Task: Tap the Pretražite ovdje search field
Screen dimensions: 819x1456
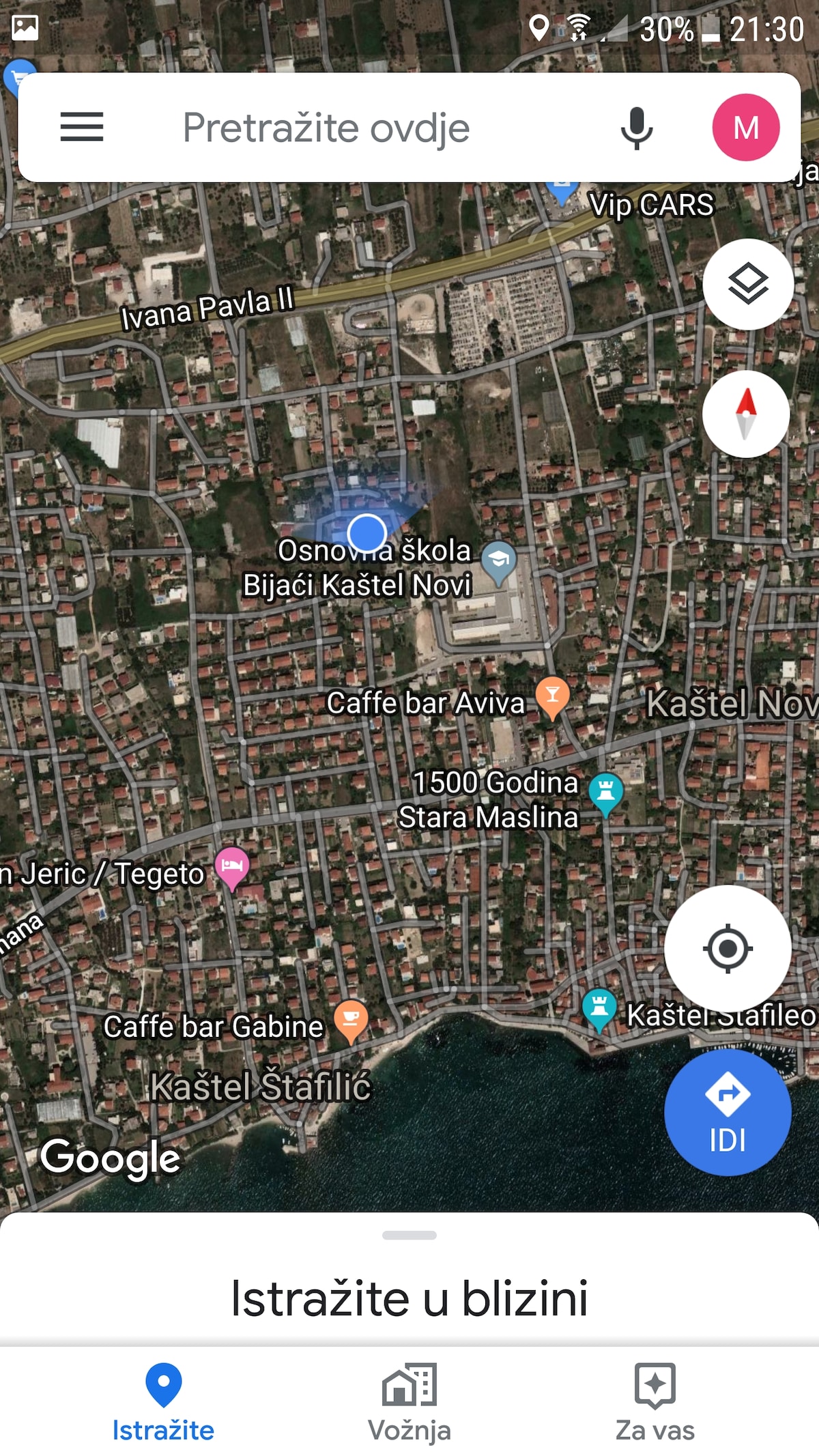Action: (326, 128)
